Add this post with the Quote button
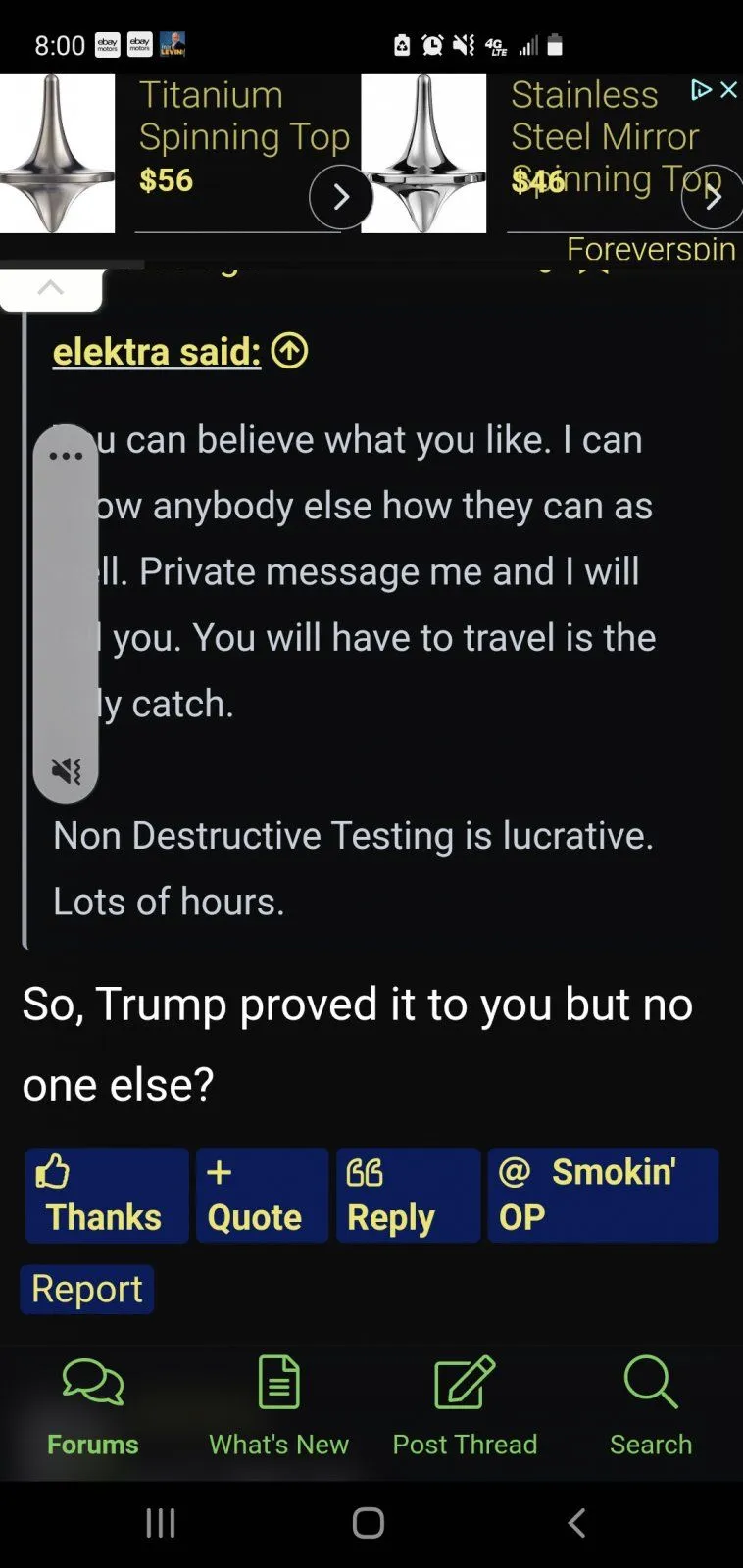The image size is (743, 1568). (x=261, y=1196)
